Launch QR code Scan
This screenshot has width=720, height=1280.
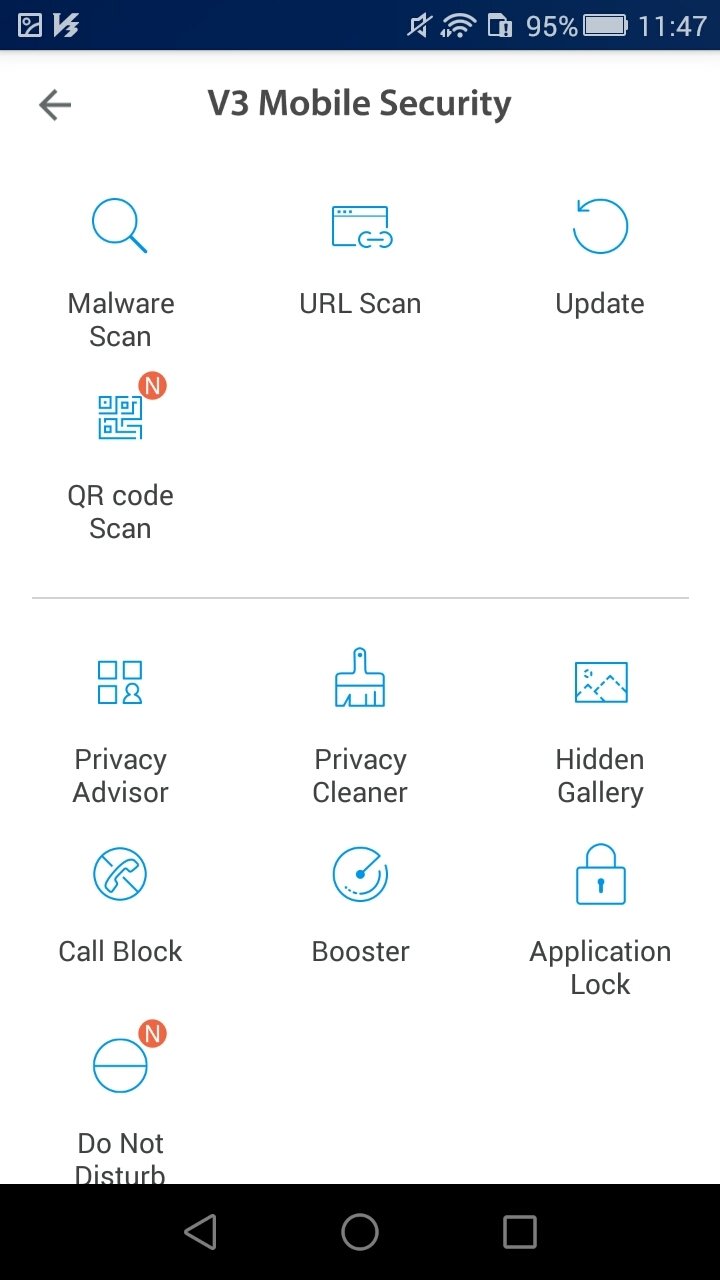(120, 417)
